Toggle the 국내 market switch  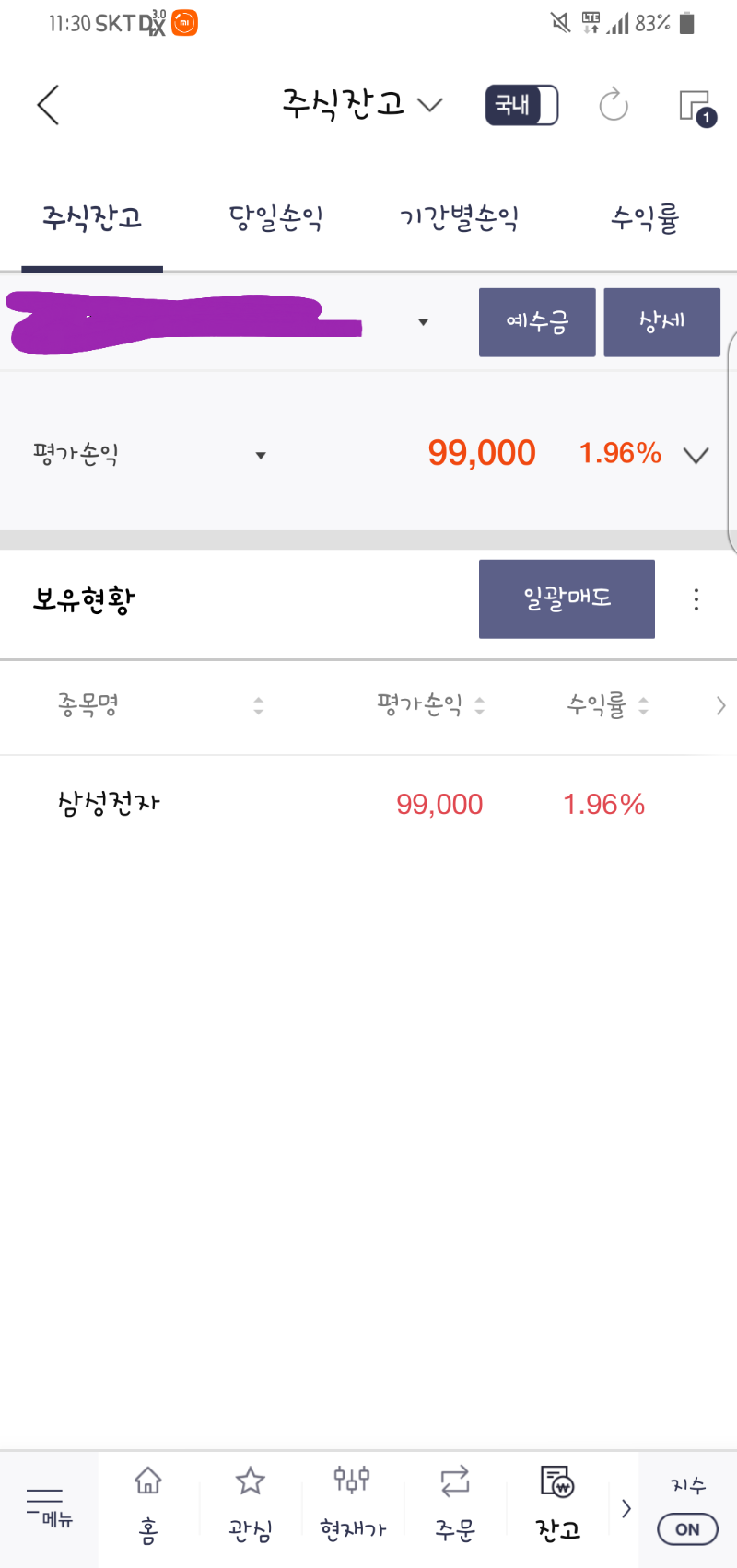pyautogui.click(x=521, y=105)
